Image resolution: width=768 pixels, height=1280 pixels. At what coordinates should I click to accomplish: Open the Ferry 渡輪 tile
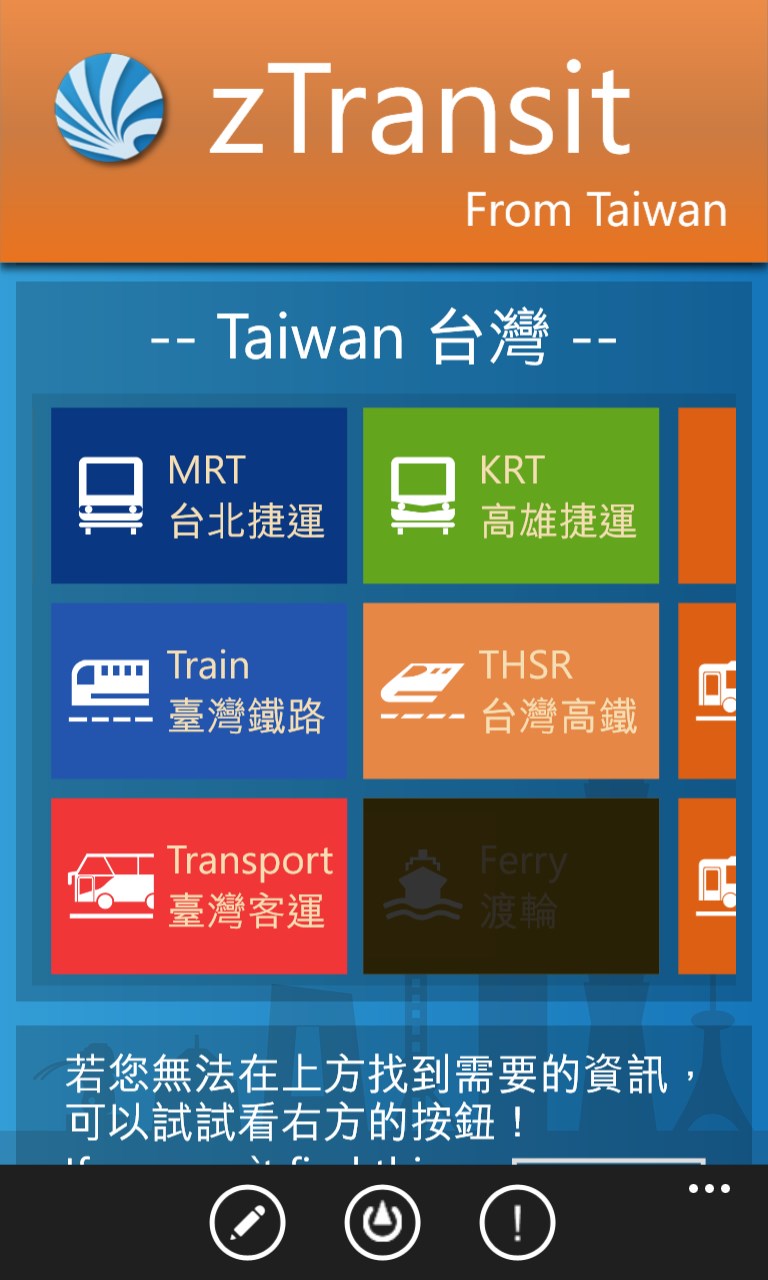(511, 886)
